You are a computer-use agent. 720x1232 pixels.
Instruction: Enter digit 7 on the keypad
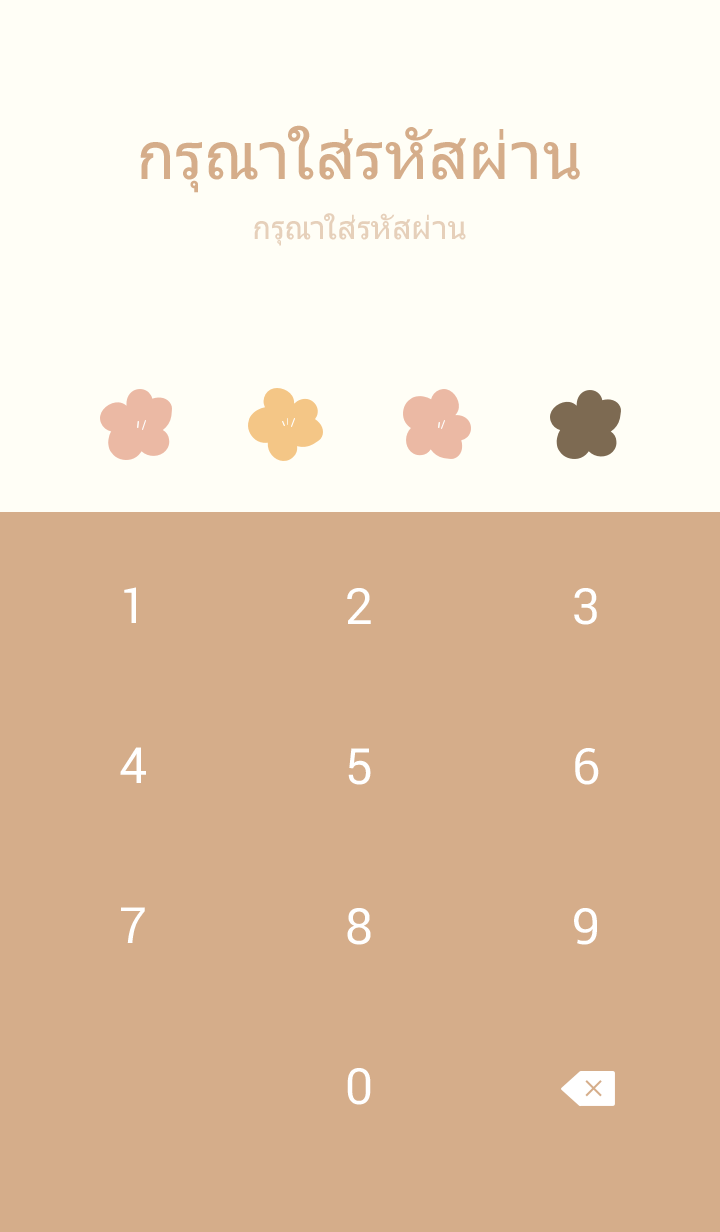click(x=132, y=927)
